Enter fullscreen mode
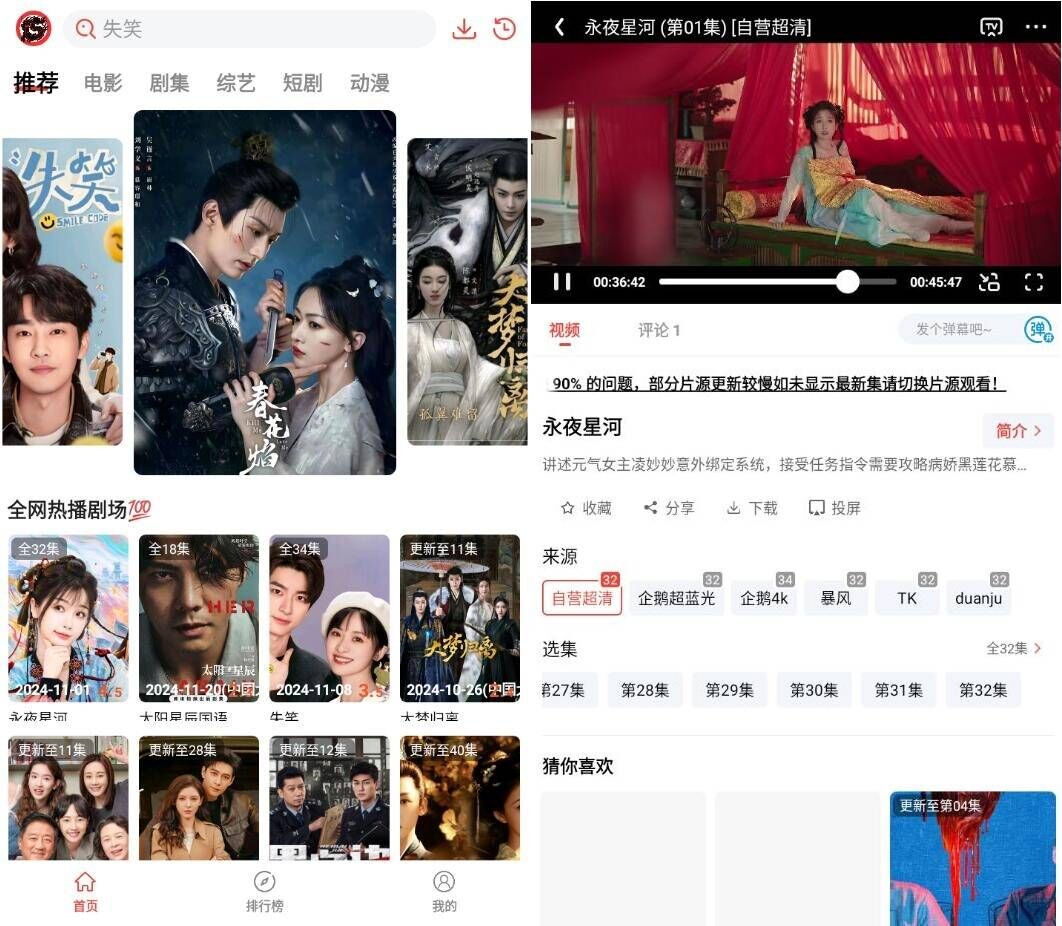This screenshot has height=926, width=1062. point(1034,282)
